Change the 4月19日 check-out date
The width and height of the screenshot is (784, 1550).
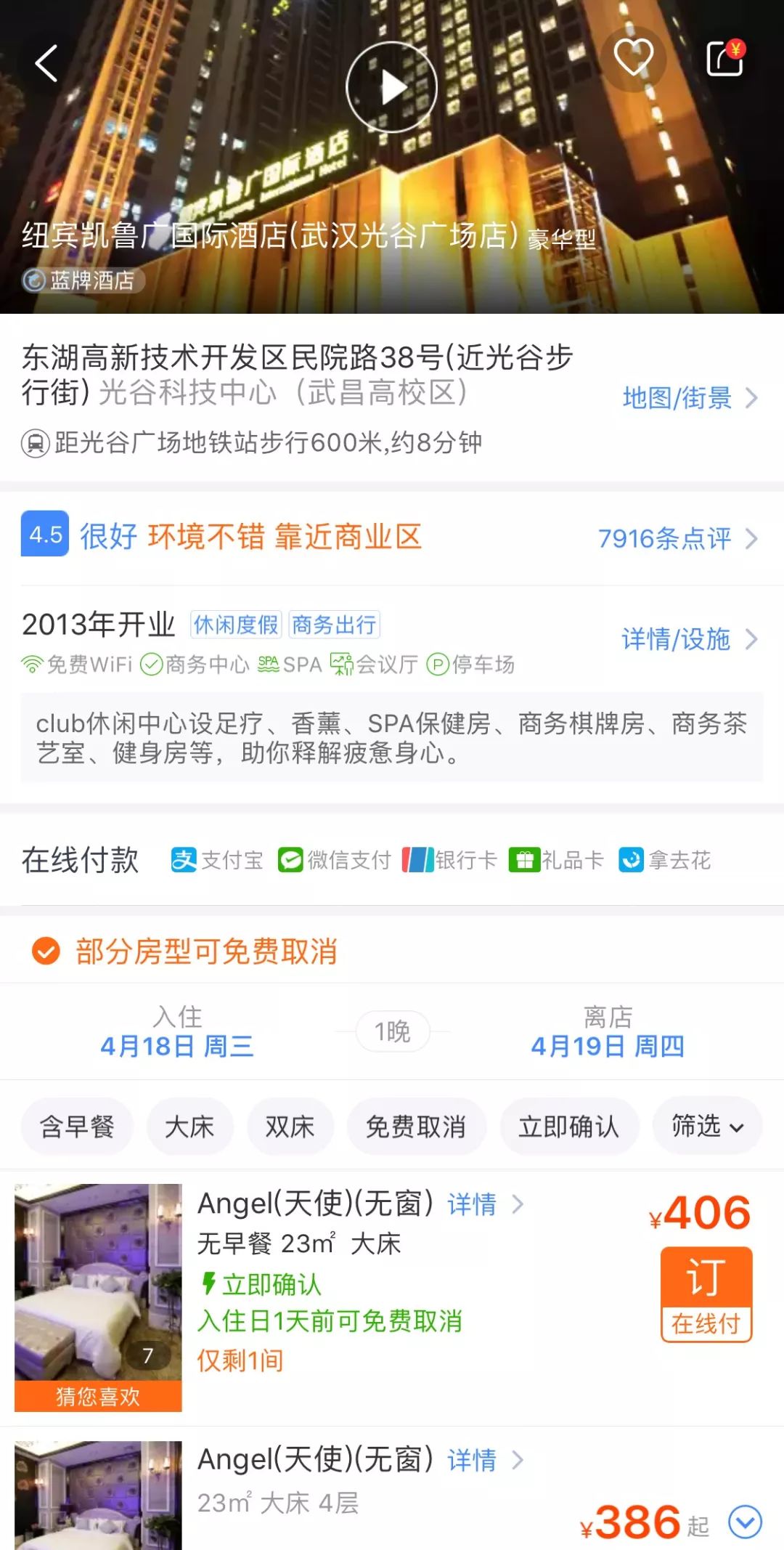pos(608,1032)
